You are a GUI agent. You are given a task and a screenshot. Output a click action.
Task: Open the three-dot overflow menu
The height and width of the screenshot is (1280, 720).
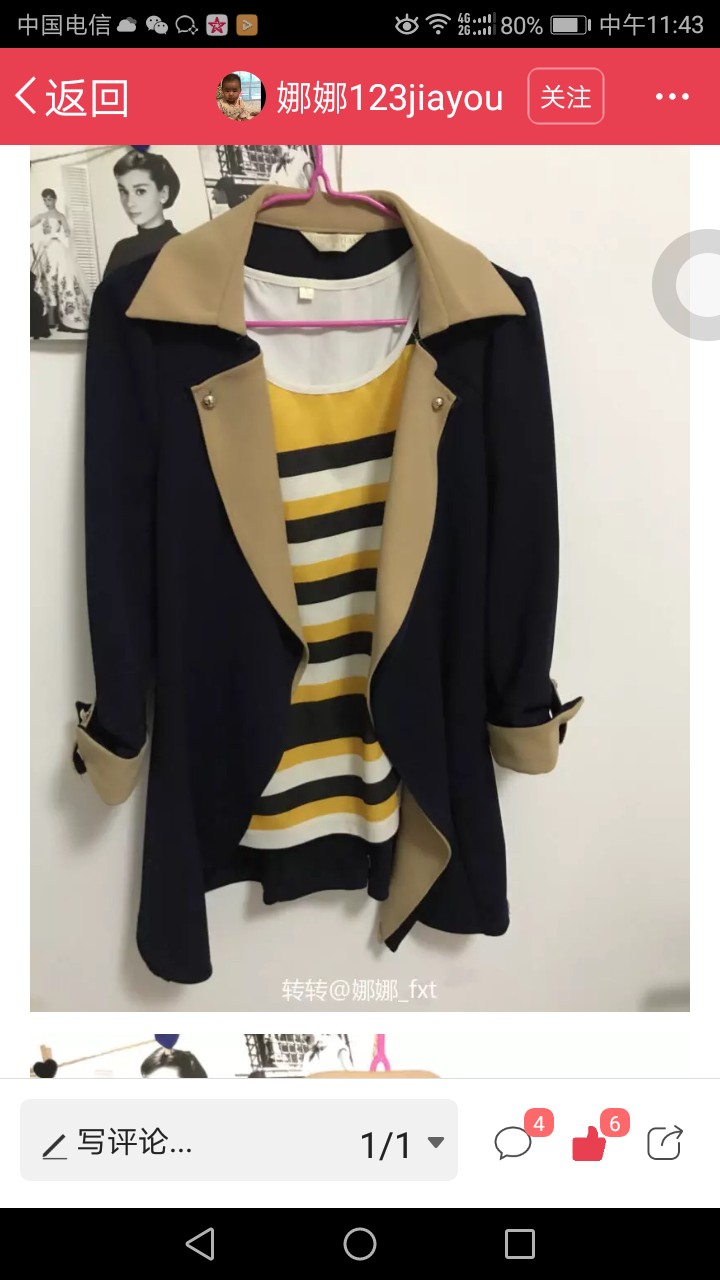tap(673, 97)
